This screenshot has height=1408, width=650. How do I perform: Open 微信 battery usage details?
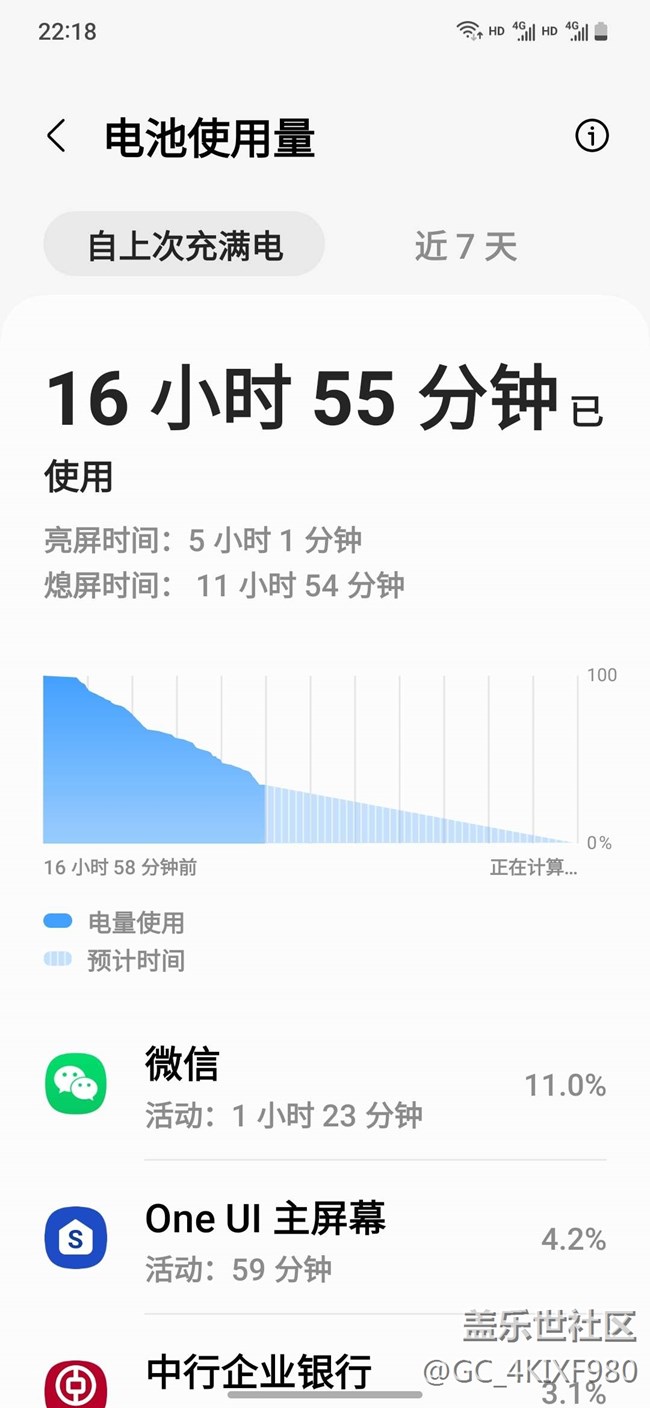click(x=325, y=1085)
